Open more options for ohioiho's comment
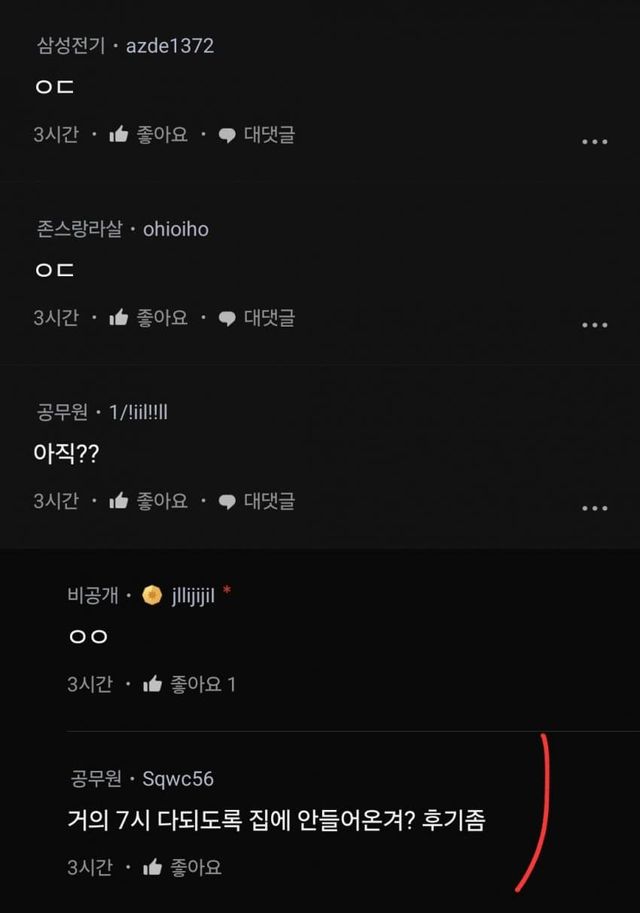Image resolution: width=640 pixels, height=913 pixels. tap(594, 325)
